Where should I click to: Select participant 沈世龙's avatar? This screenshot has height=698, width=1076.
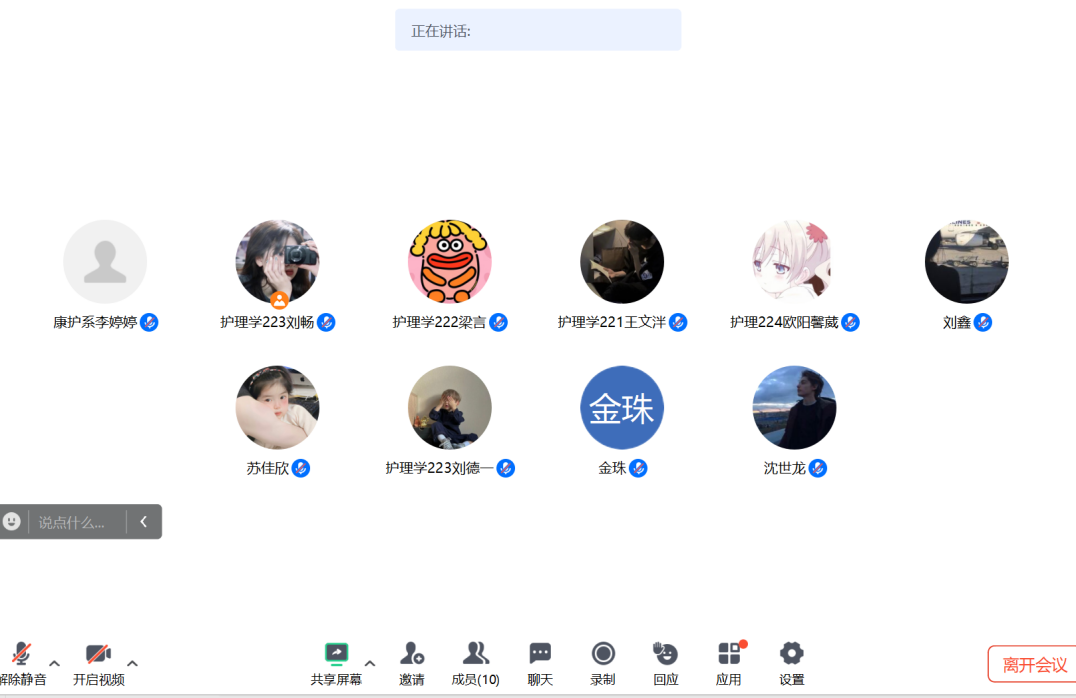[794, 408]
